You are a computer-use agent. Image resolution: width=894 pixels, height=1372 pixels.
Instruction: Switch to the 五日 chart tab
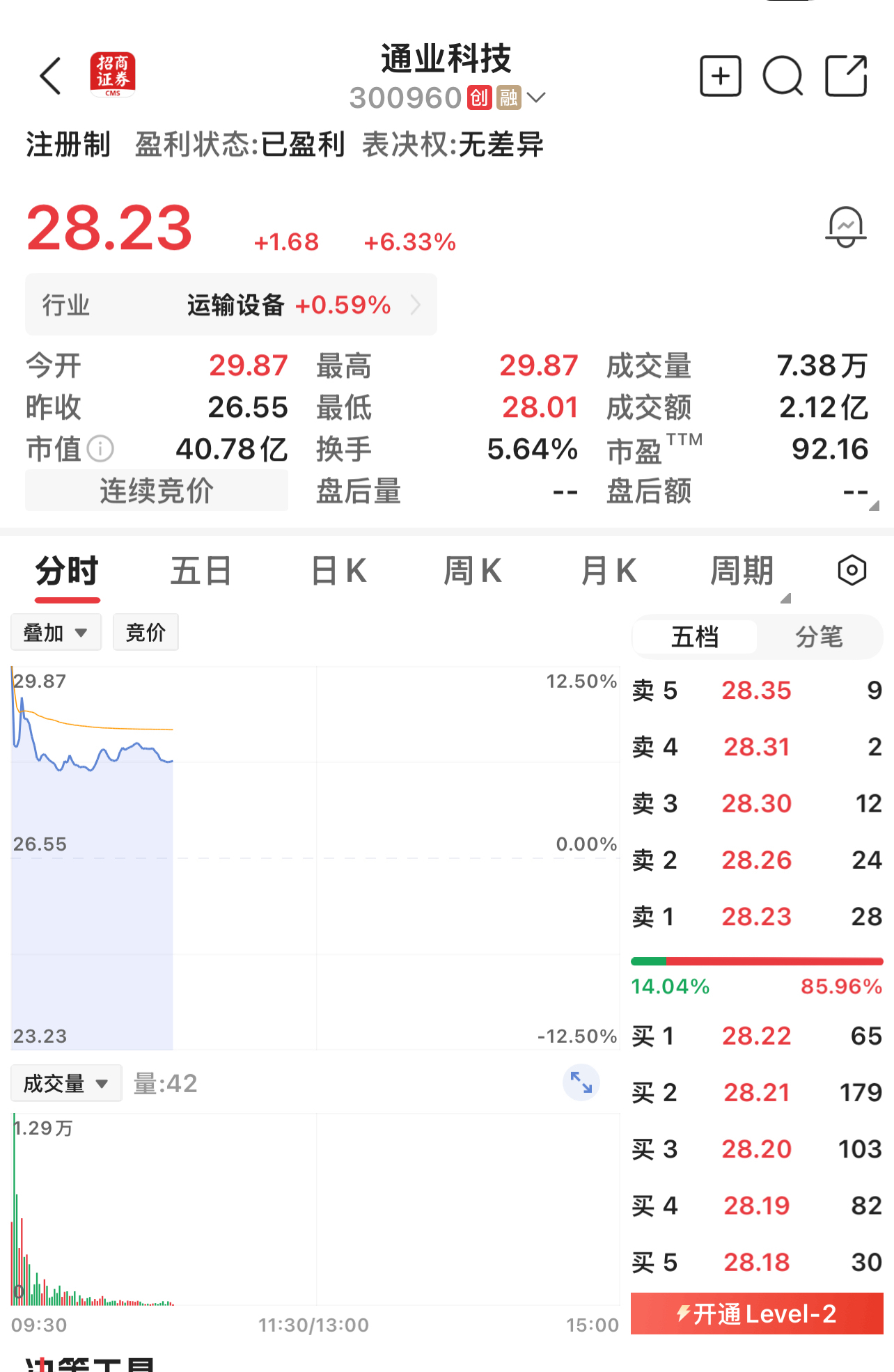tap(201, 571)
